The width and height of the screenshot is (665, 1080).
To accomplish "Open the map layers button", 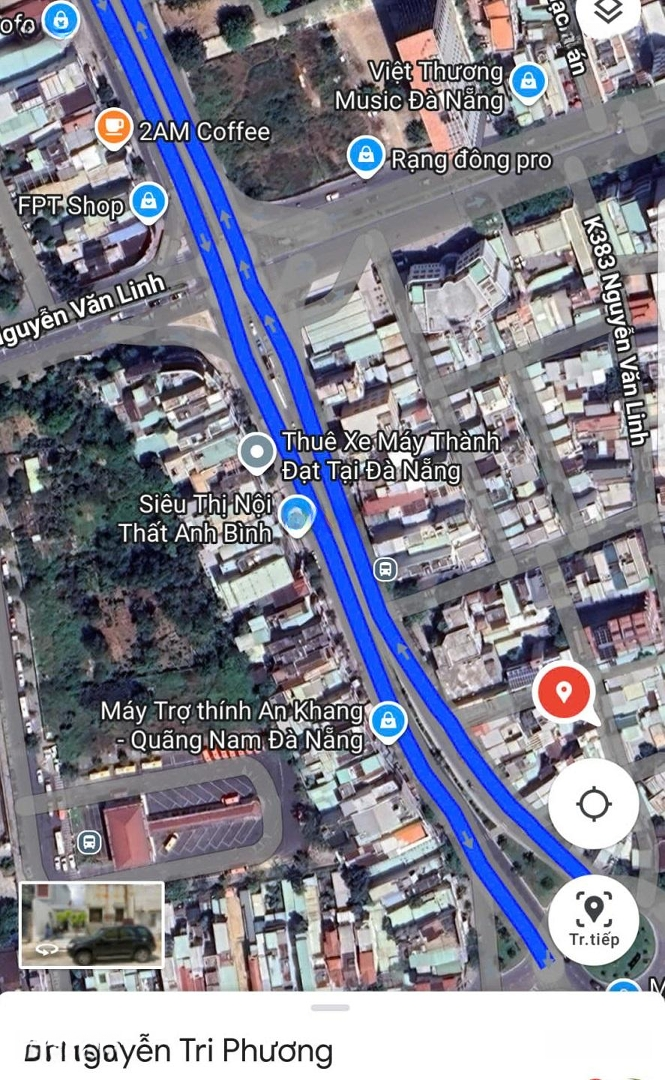I will point(608,12).
